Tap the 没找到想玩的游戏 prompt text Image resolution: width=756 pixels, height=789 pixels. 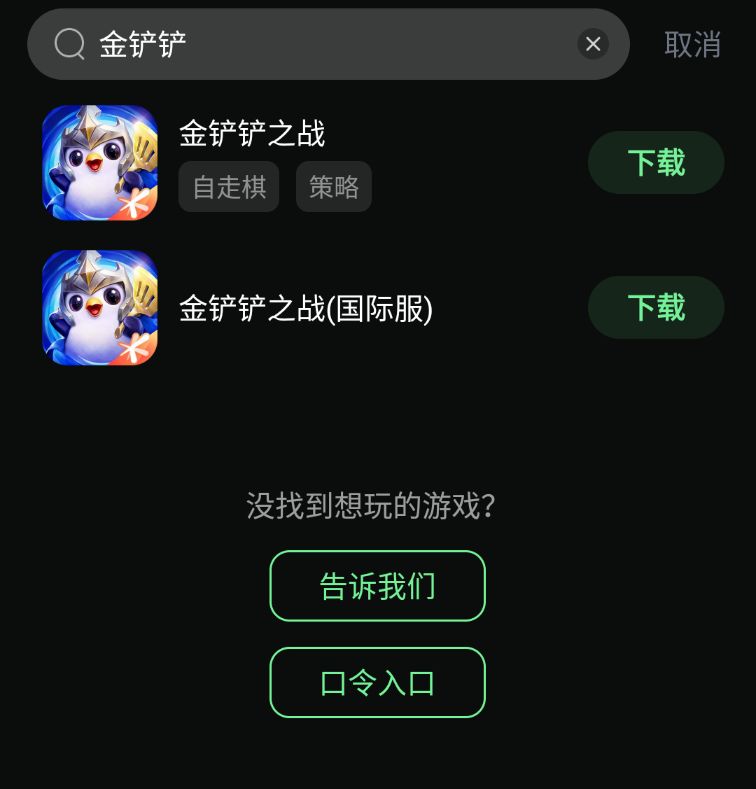coord(377,507)
